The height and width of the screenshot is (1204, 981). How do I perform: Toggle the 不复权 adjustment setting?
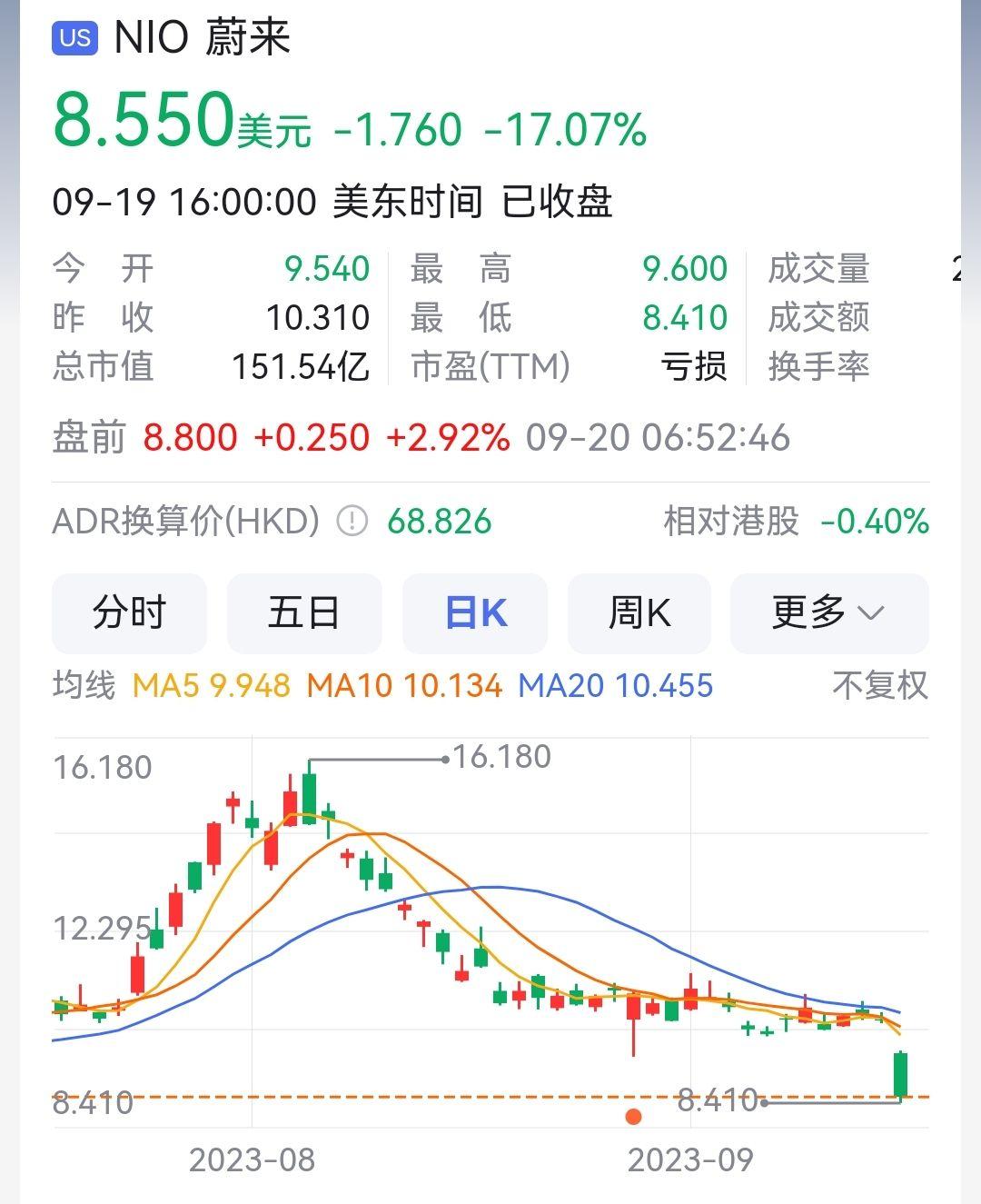tap(878, 687)
